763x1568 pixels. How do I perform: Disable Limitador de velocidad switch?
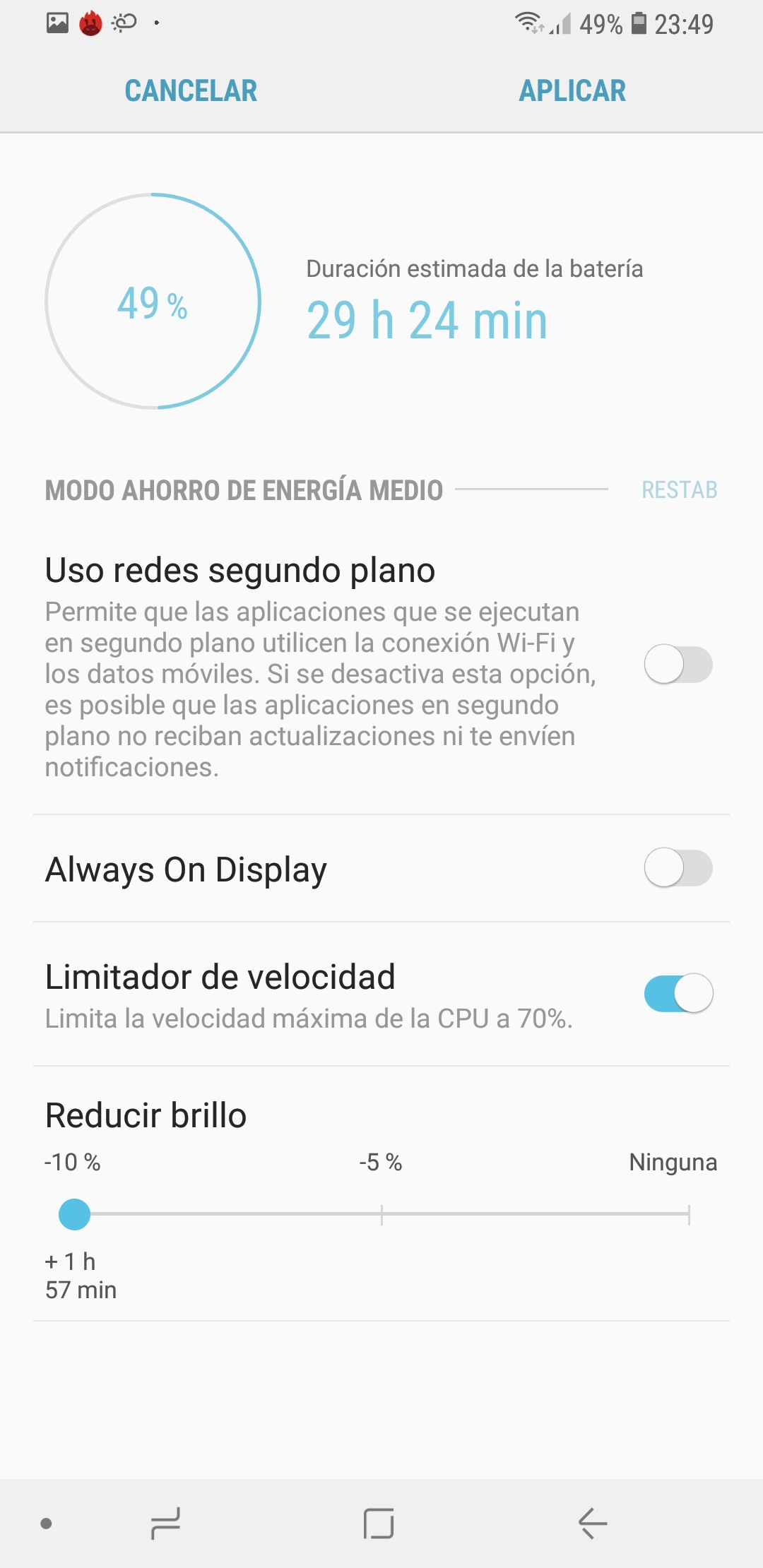click(x=678, y=993)
